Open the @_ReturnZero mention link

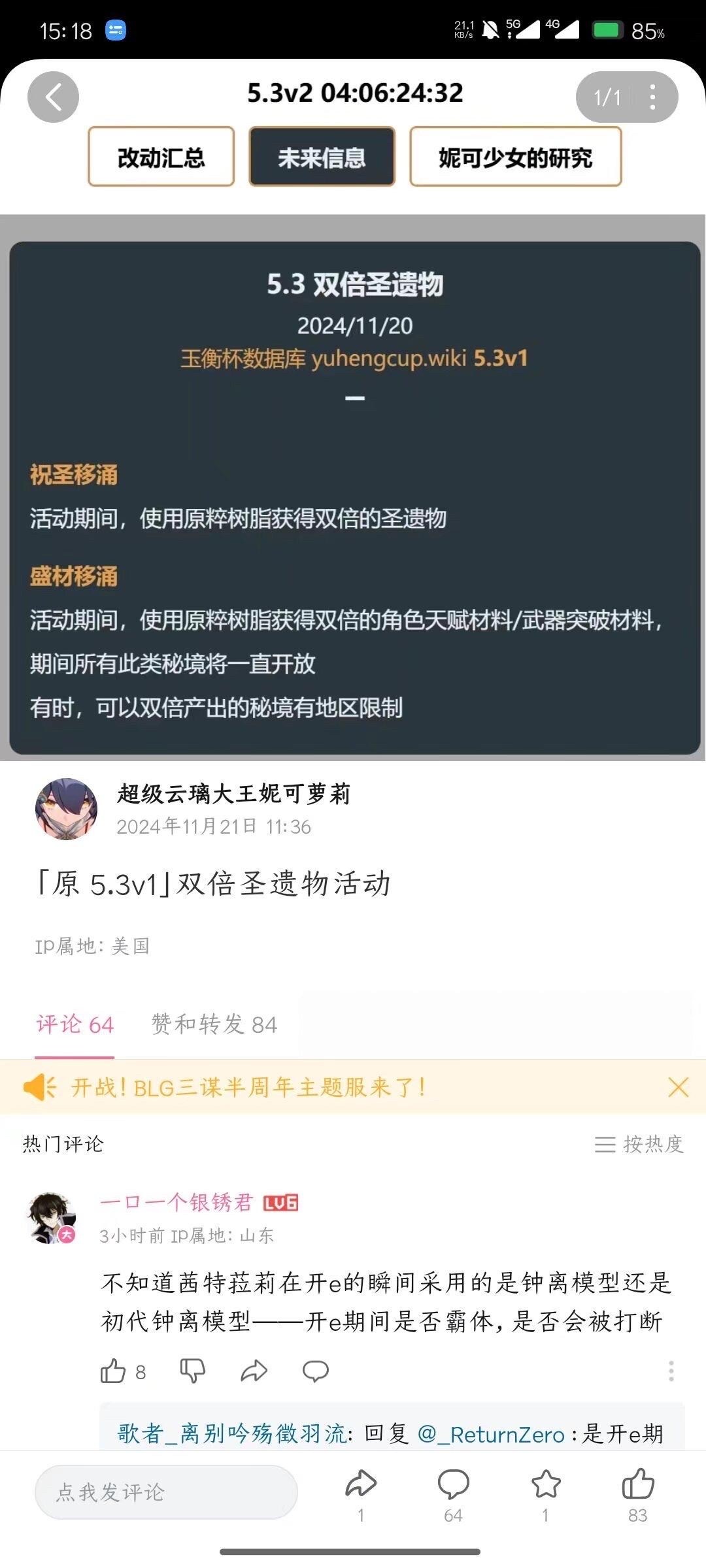click(491, 1434)
